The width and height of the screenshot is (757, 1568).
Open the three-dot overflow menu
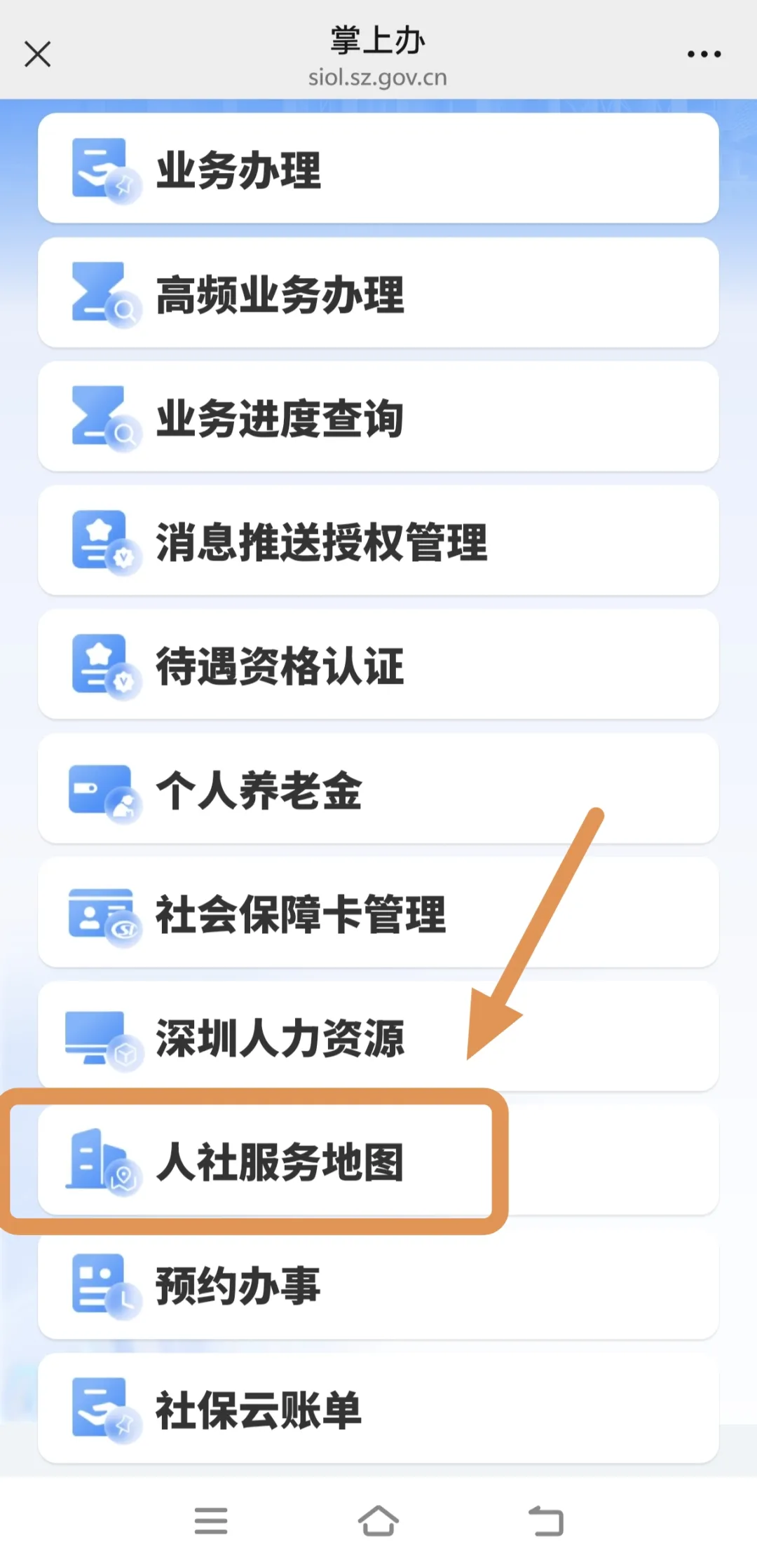click(x=704, y=54)
